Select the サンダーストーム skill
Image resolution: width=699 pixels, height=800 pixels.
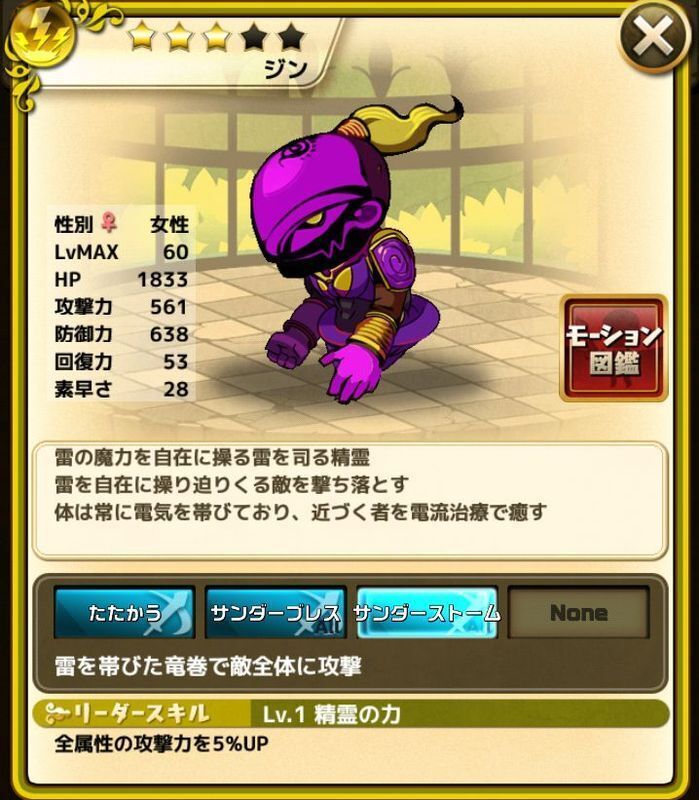coord(427,613)
